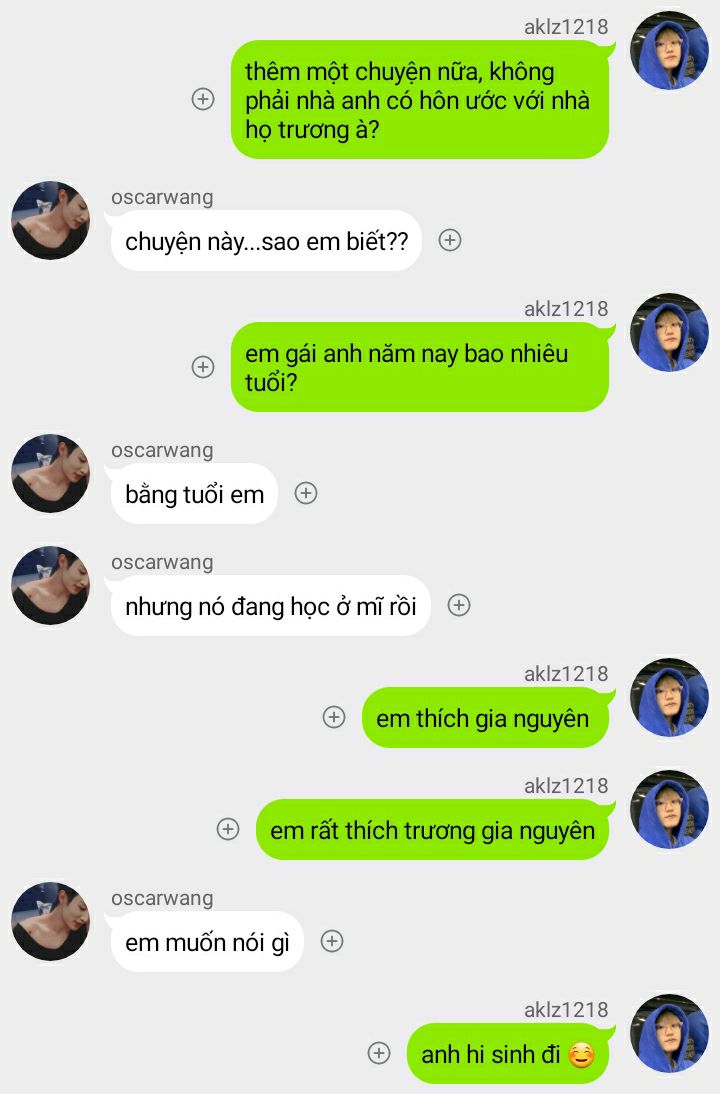Open plus icon next to "em thích gia nguyên"

(x=334, y=717)
